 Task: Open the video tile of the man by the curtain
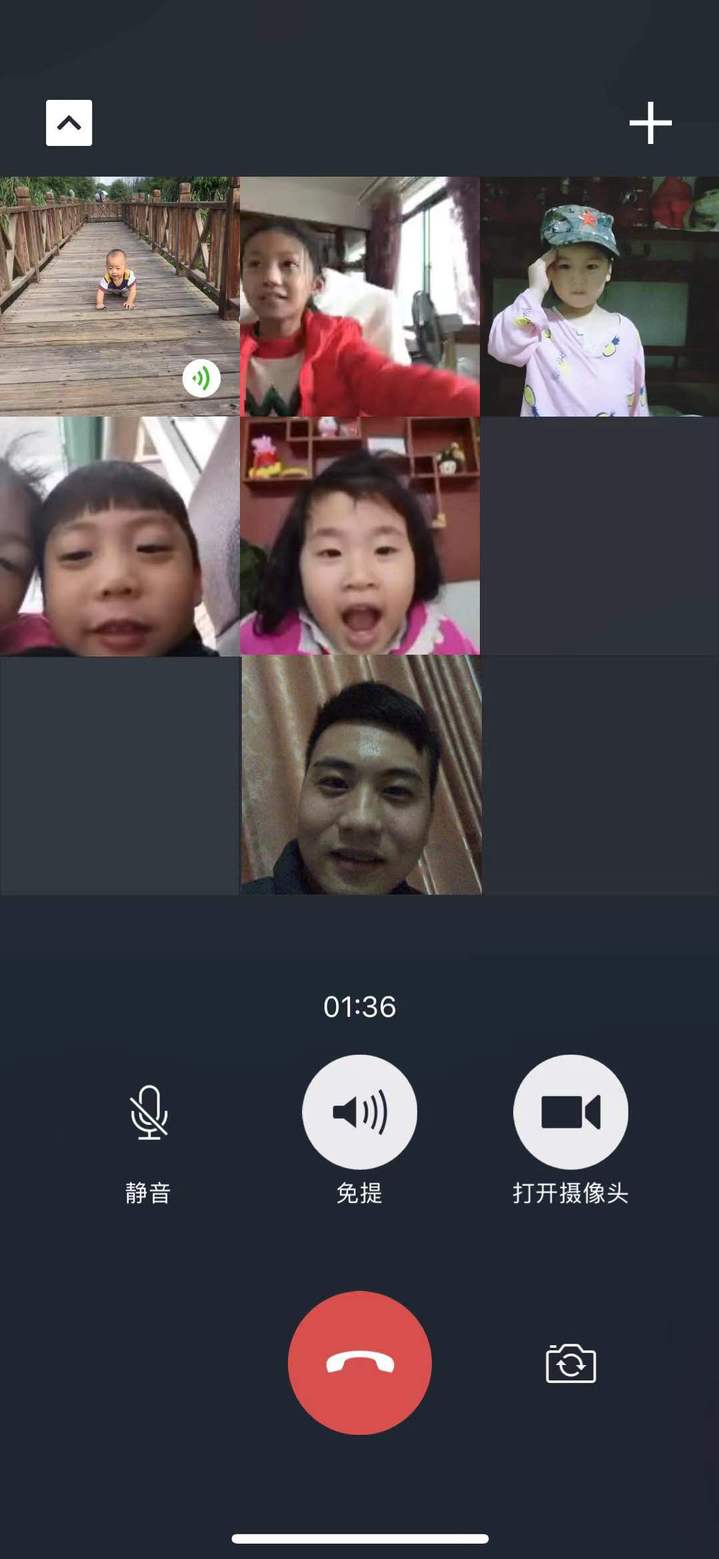tap(360, 775)
